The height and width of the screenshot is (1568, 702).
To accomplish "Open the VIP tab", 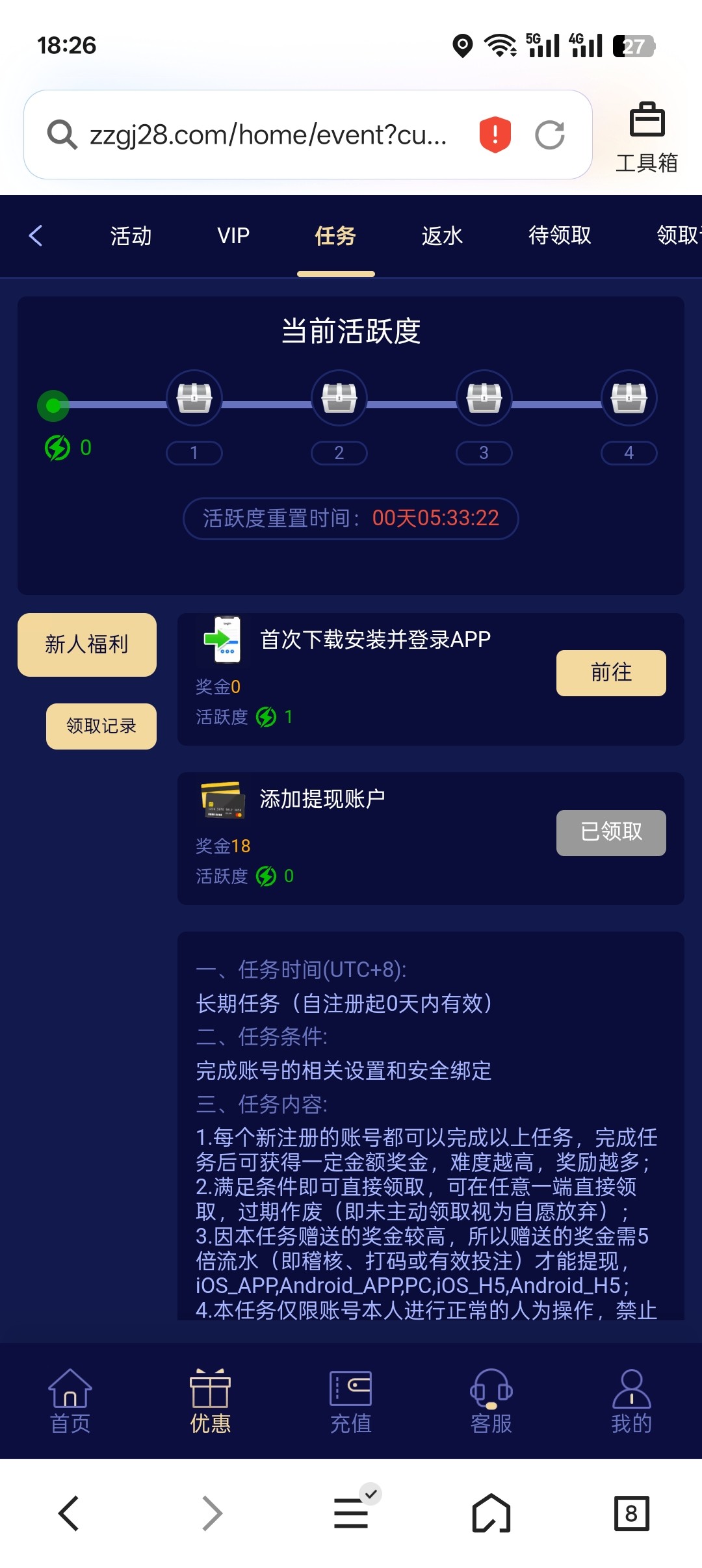I will pyautogui.click(x=233, y=235).
